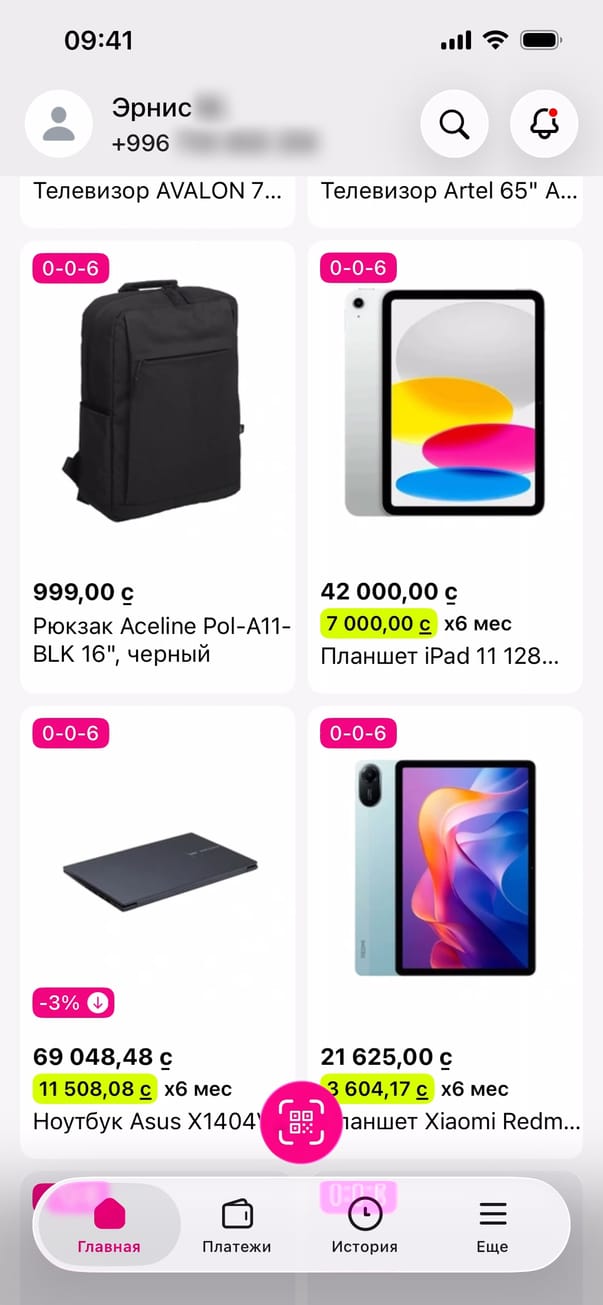Screen dimensions: 603x1305
Task: Open the notifications bell
Action: (x=544, y=125)
